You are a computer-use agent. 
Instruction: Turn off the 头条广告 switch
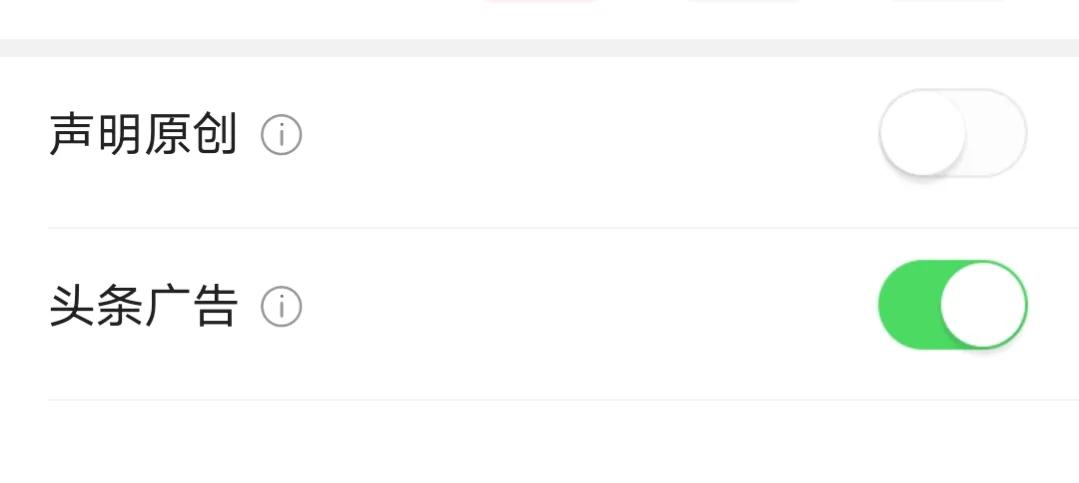click(x=952, y=305)
